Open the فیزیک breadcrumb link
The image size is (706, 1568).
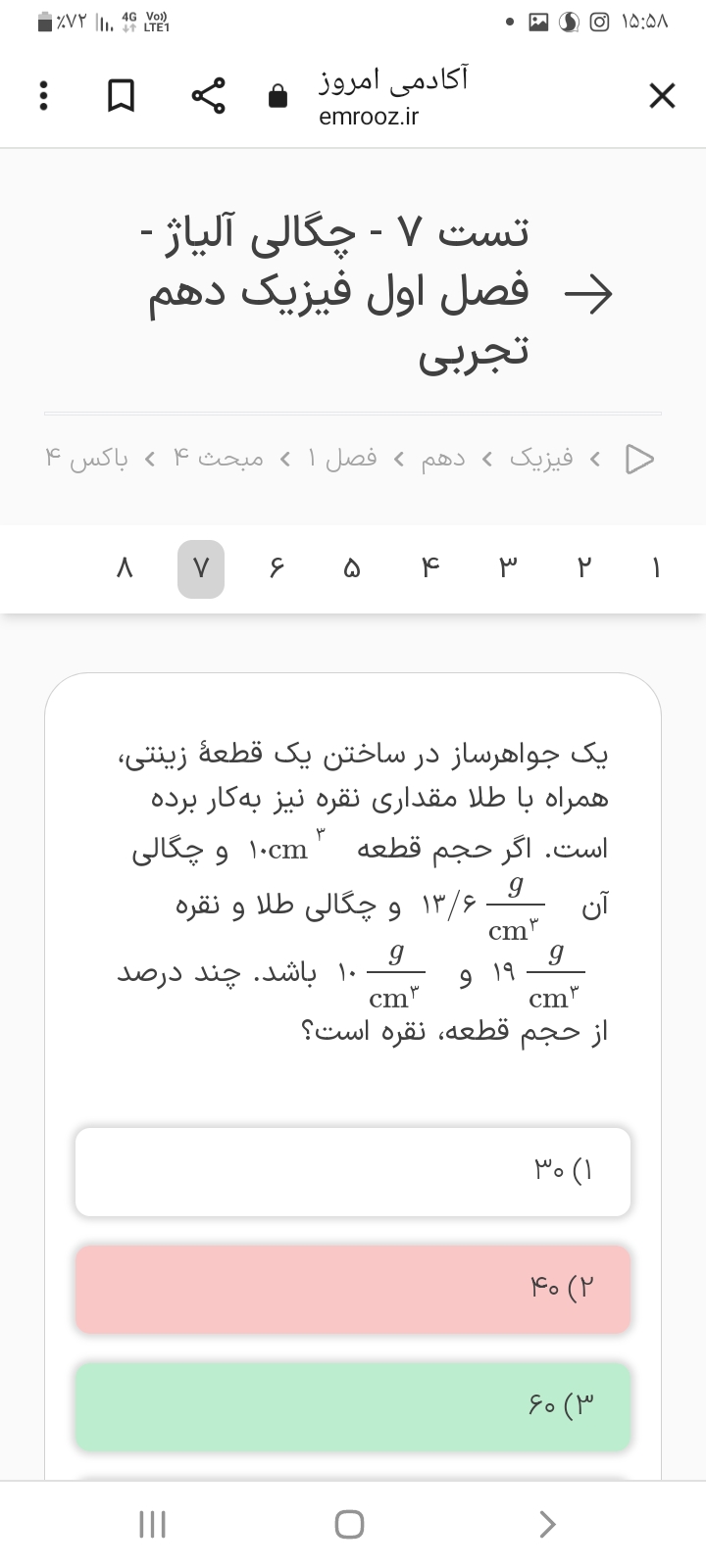[541, 459]
